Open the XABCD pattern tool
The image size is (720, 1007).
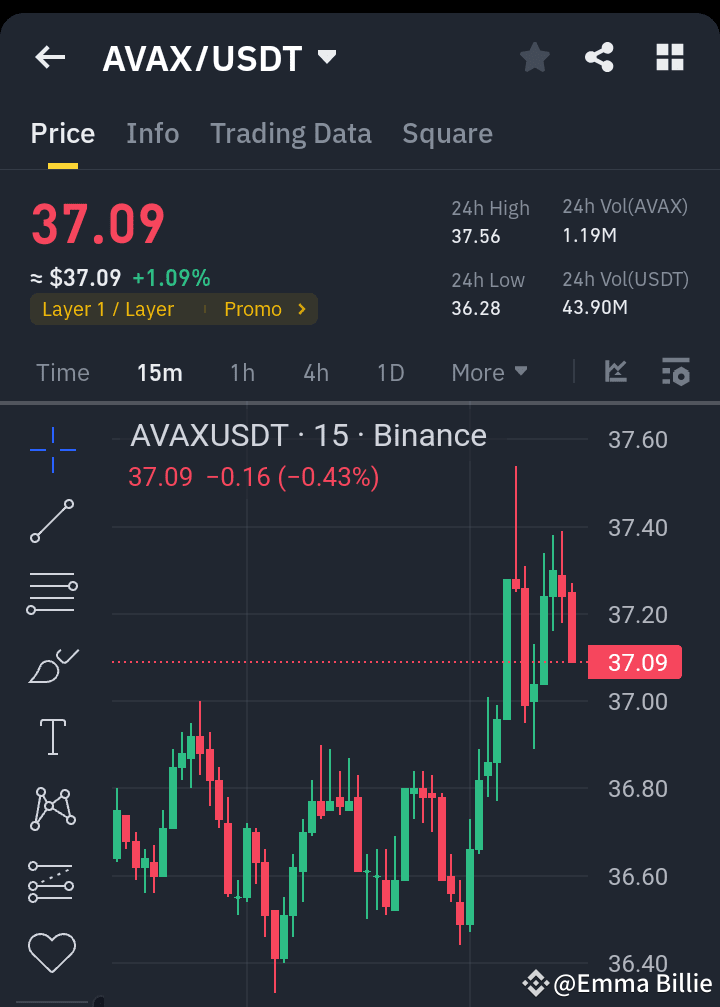pyautogui.click(x=50, y=808)
